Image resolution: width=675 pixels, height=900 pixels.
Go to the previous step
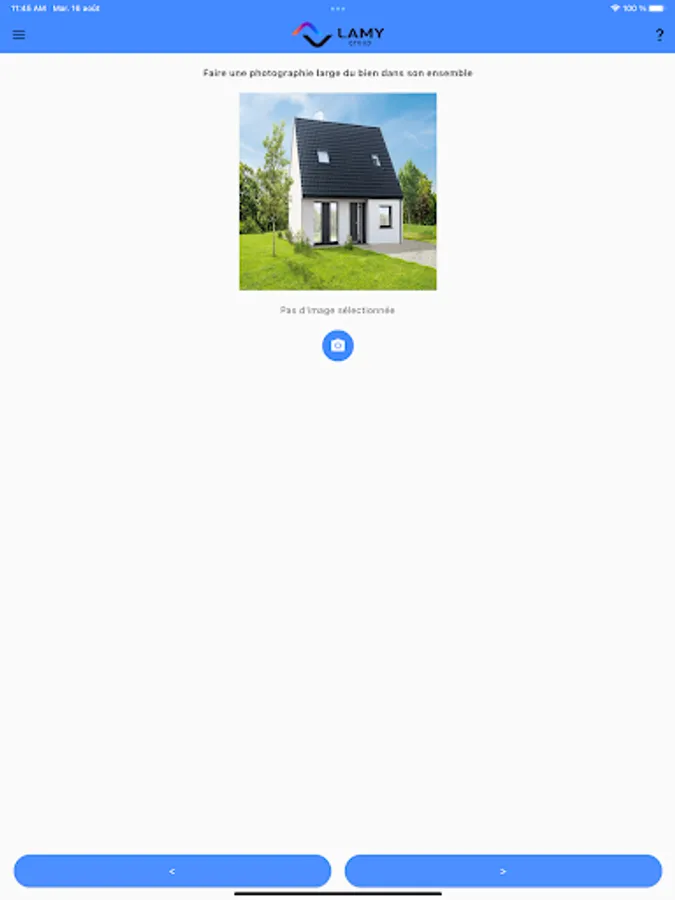pos(172,871)
